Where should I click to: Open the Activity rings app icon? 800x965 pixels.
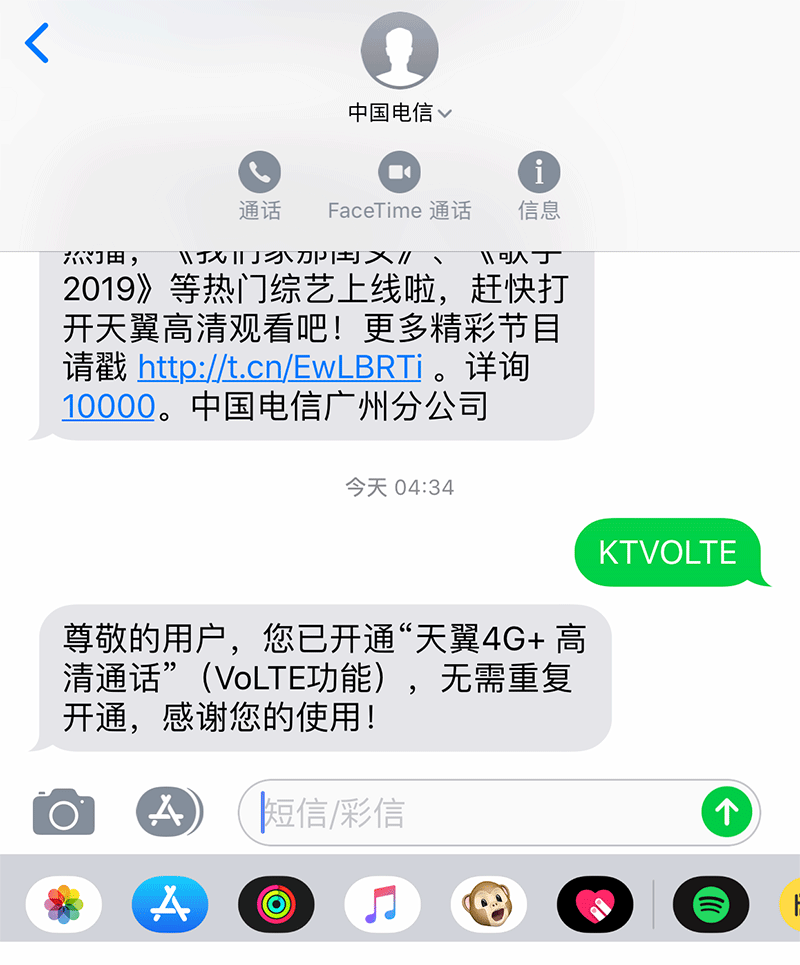click(276, 903)
